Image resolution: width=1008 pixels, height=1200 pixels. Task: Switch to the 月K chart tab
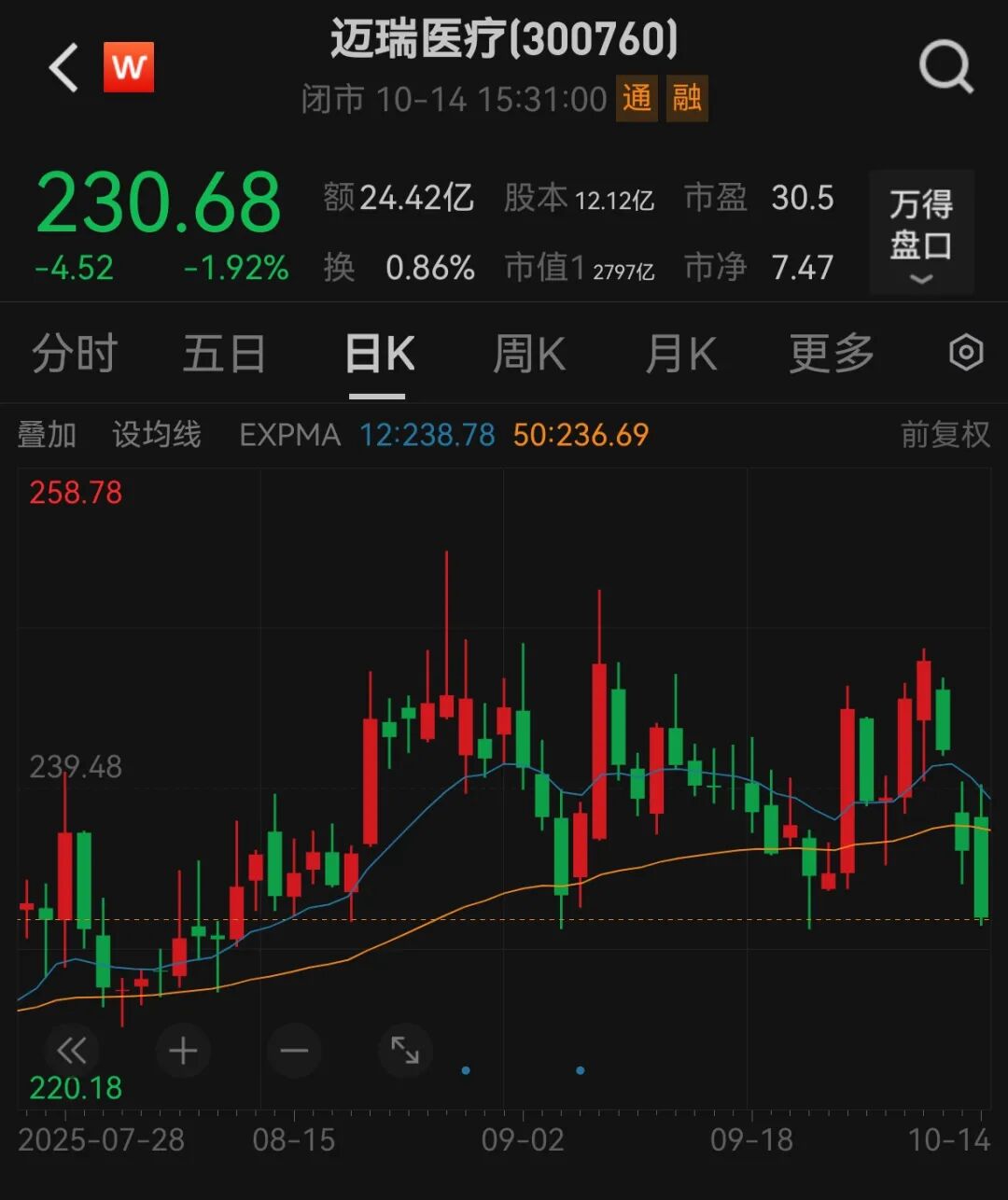click(681, 355)
